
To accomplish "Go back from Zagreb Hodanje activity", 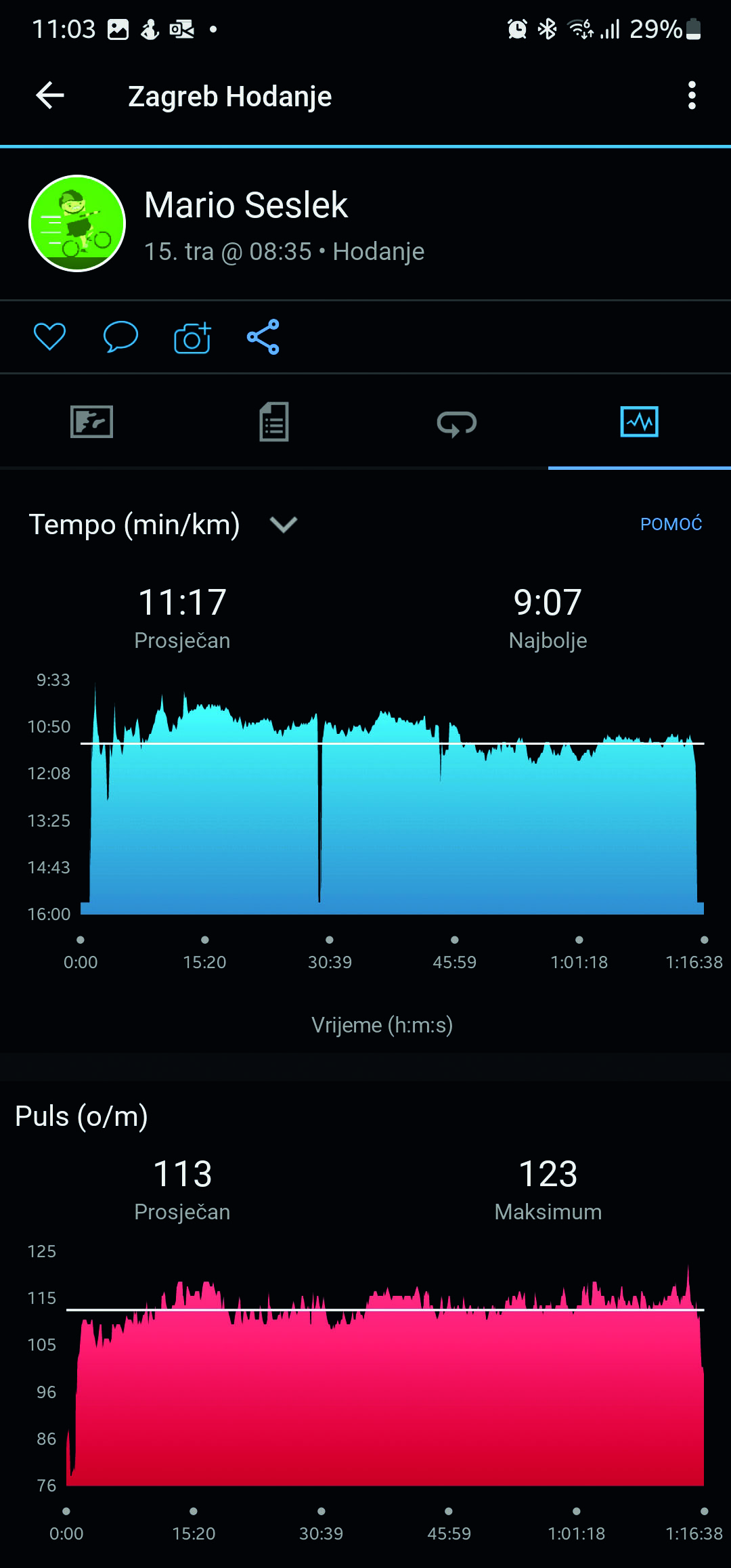I will (x=50, y=95).
